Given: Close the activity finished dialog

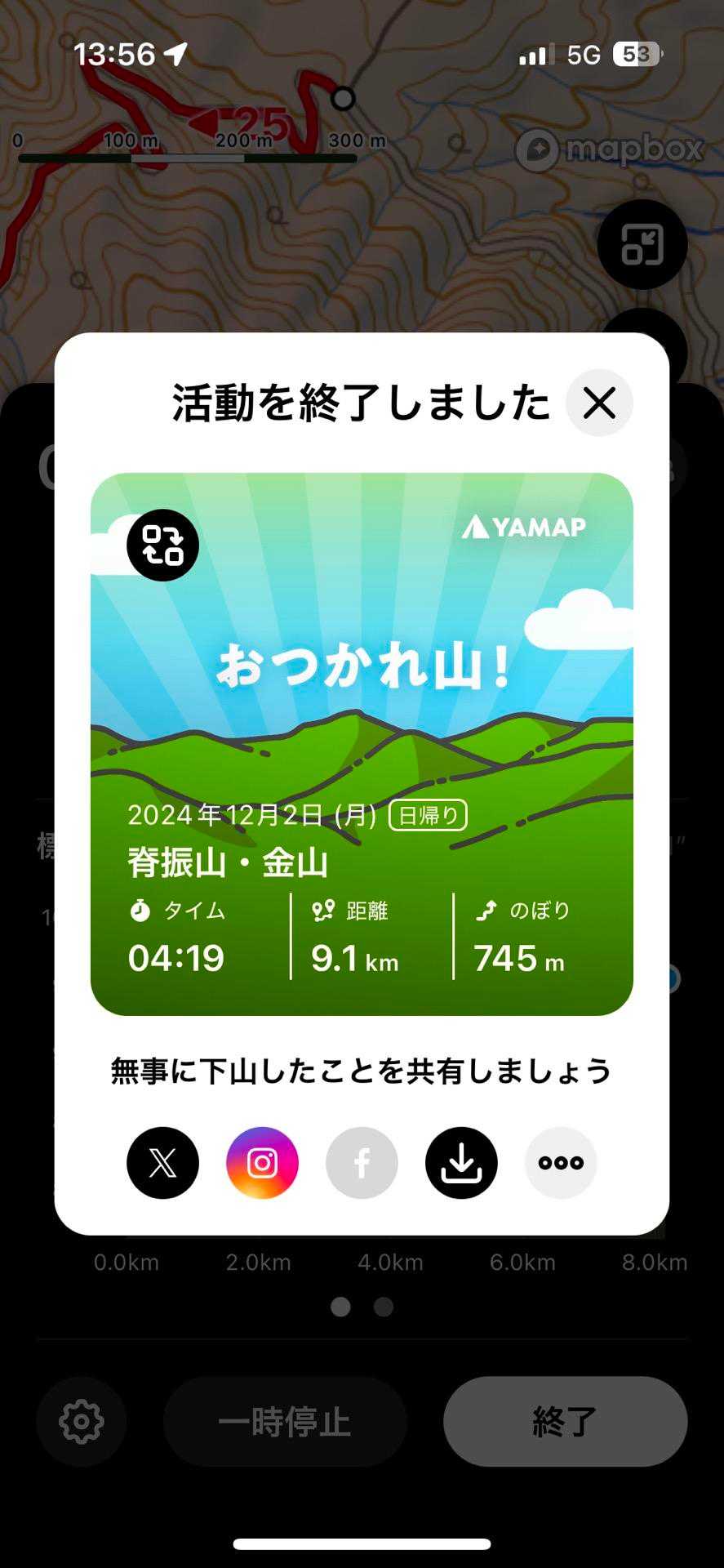Looking at the screenshot, I should click(x=599, y=403).
